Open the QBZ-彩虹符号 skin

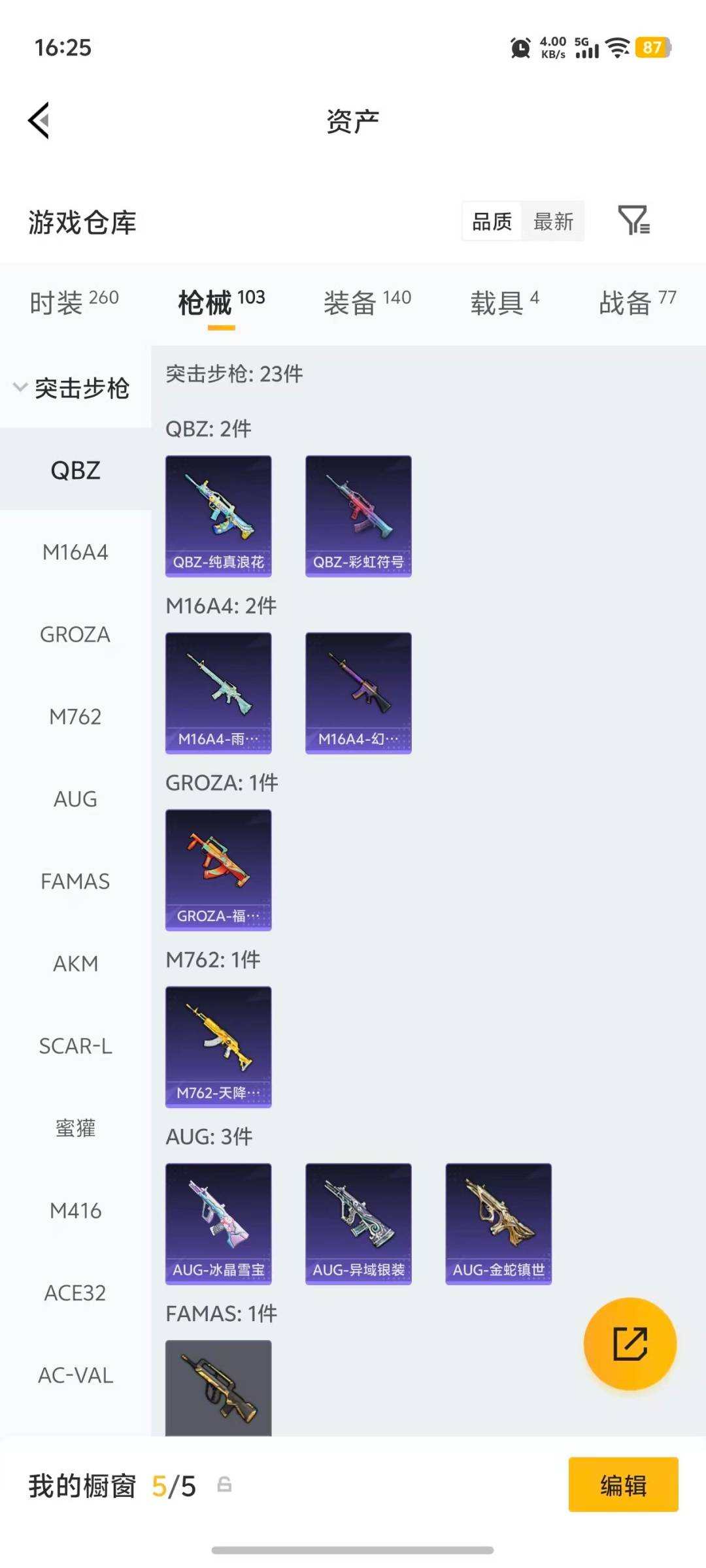click(358, 515)
